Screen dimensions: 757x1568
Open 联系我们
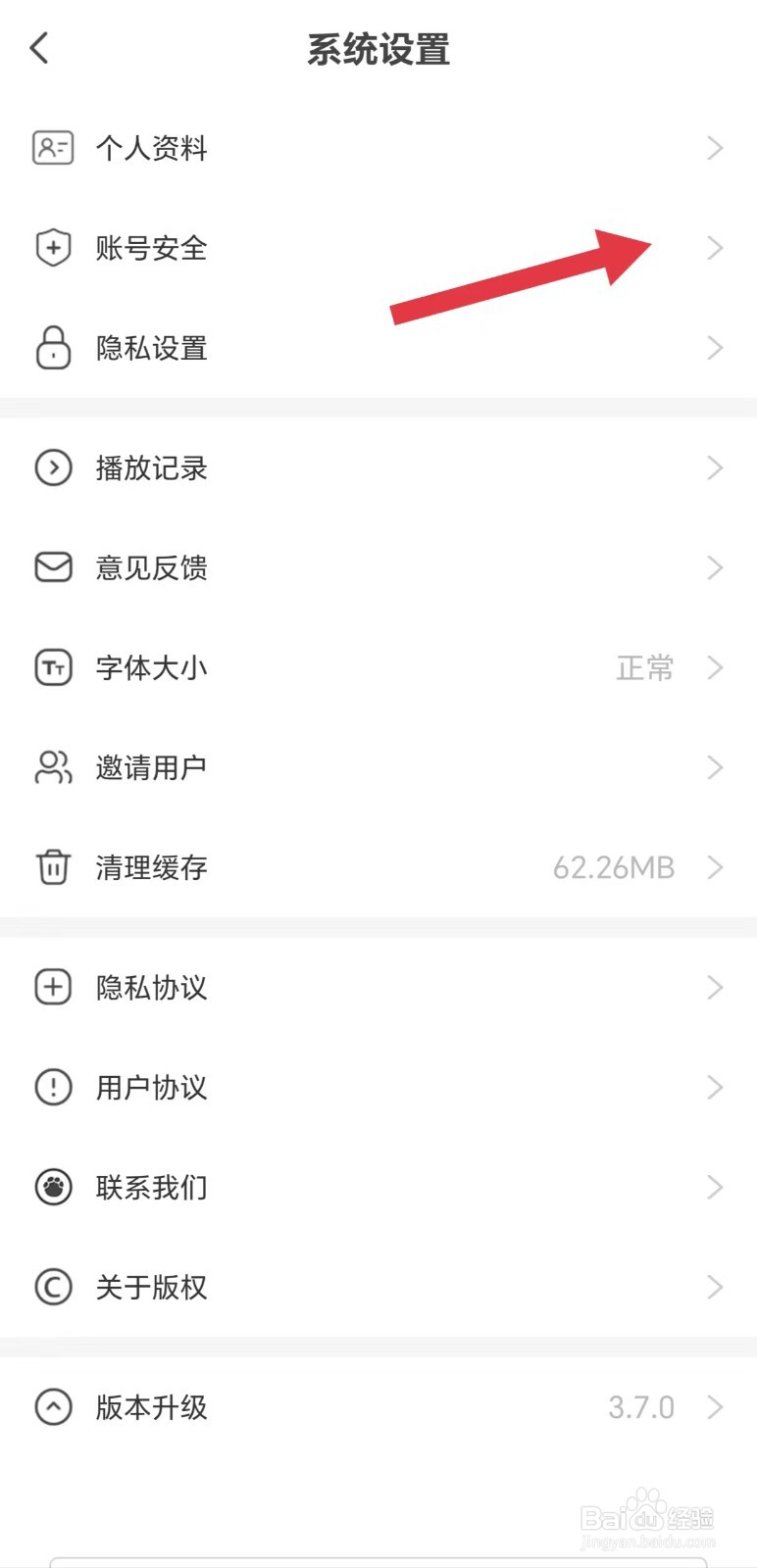pyautogui.click(x=378, y=1187)
